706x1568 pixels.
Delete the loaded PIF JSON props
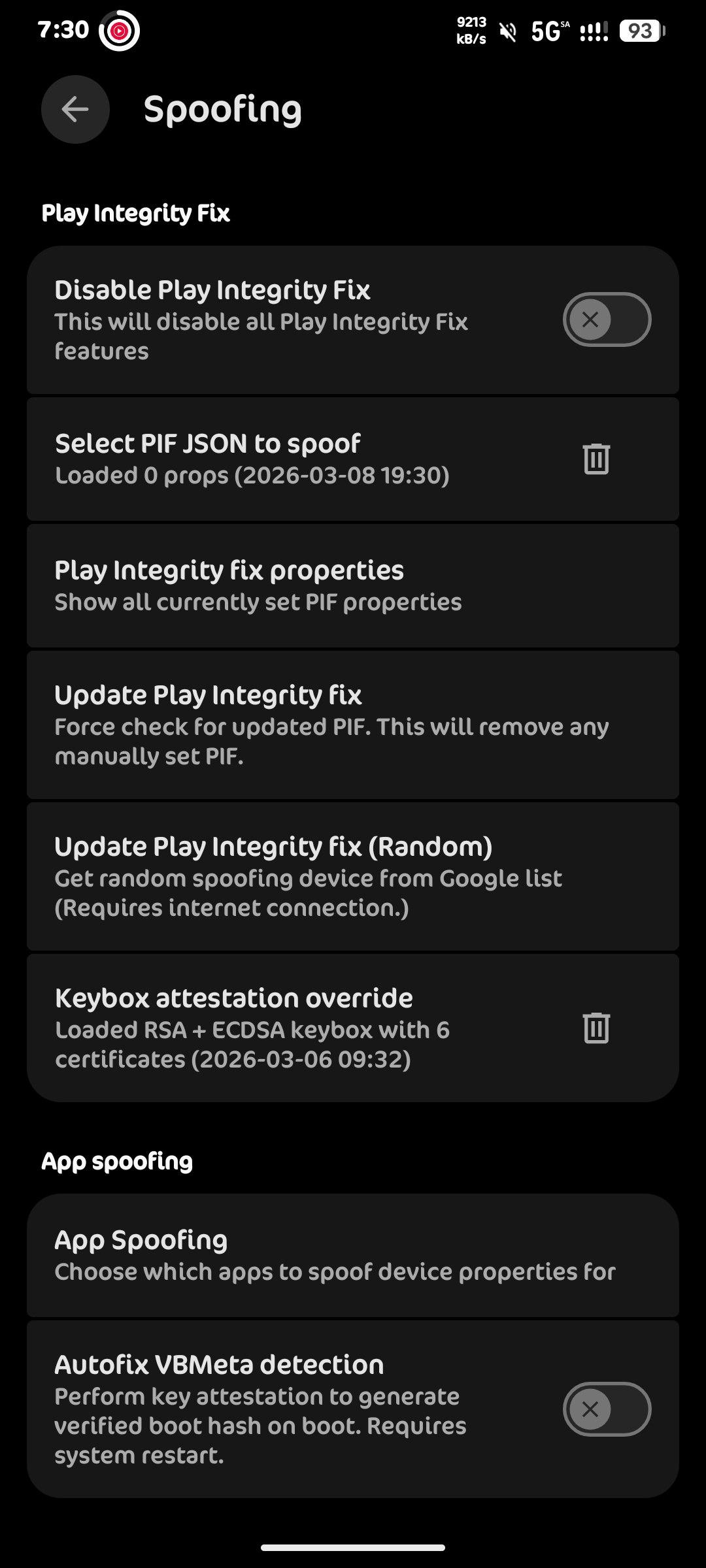pos(596,459)
